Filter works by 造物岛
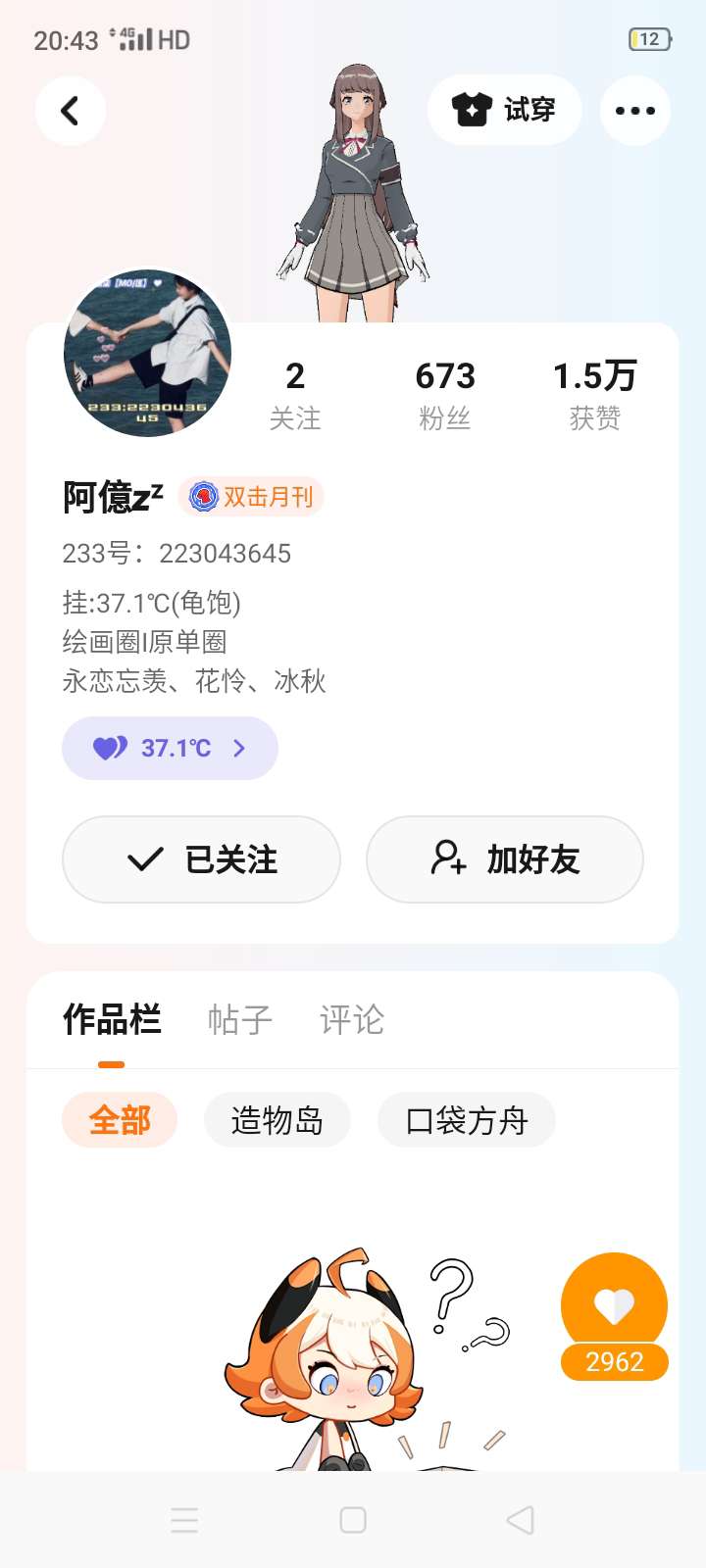 (277, 1119)
